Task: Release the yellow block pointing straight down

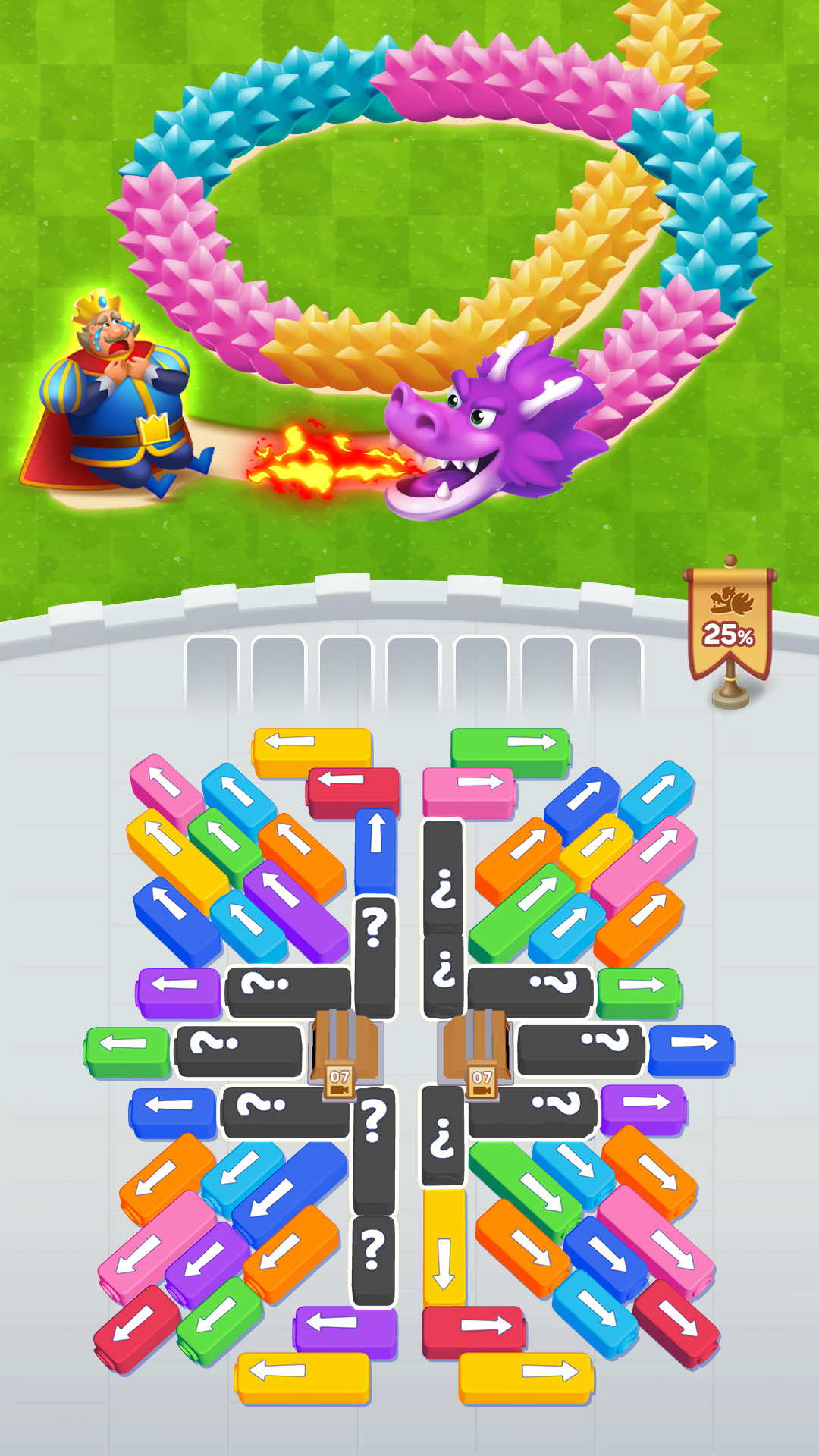Action: [x=444, y=1247]
